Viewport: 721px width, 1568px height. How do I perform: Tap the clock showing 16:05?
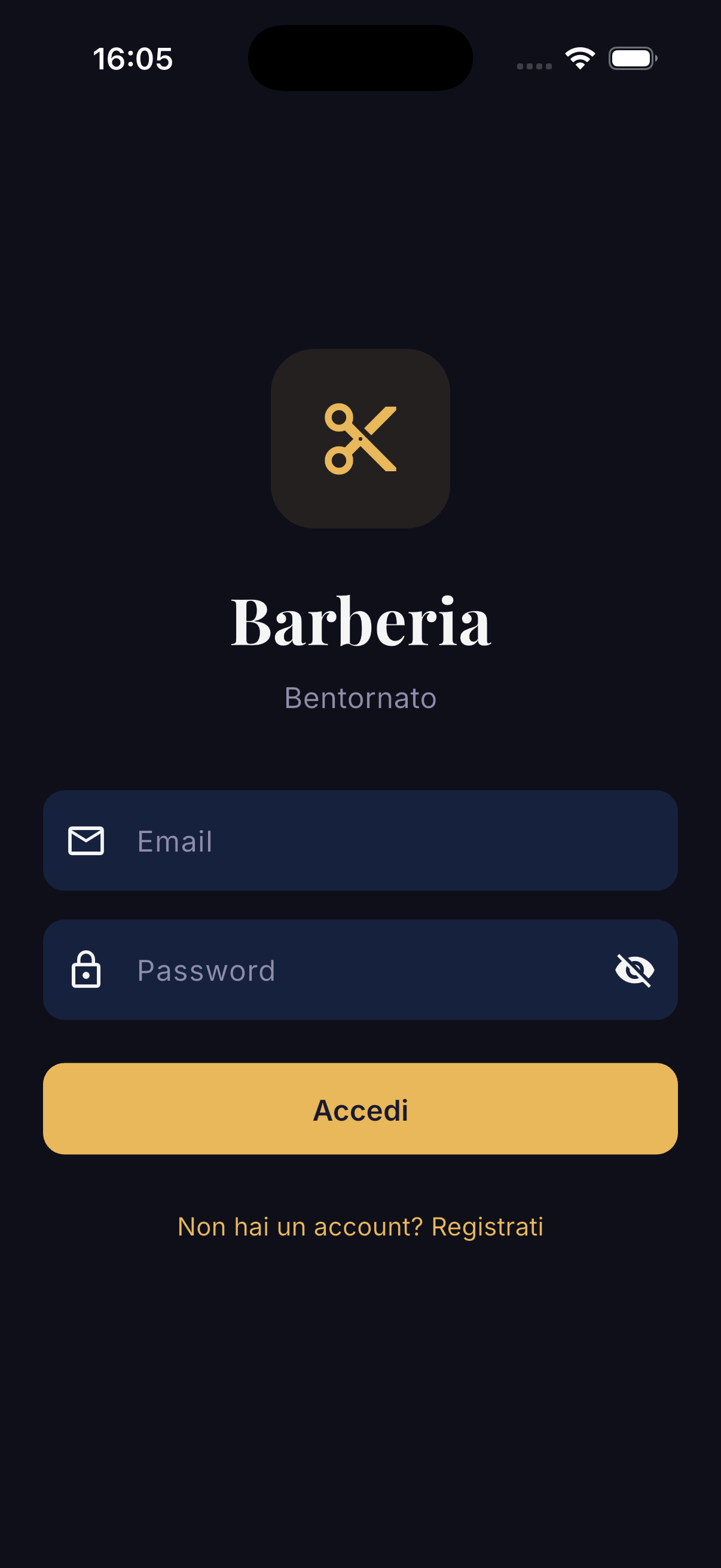(x=133, y=59)
